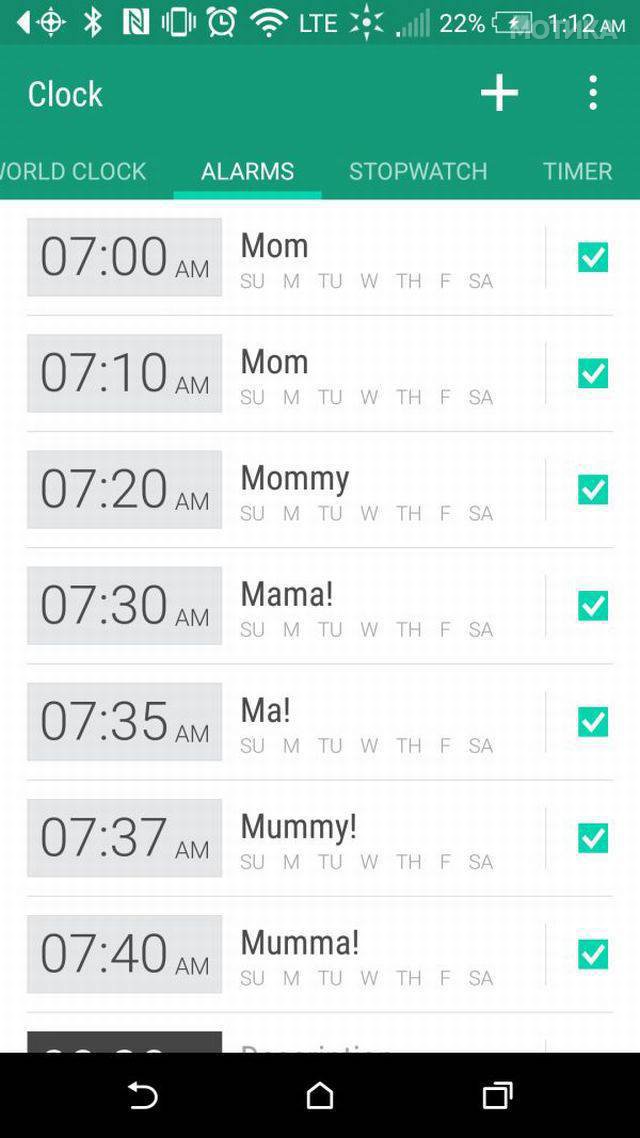Edit the 07:37 AM Mummy! alarm
This screenshot has height=1138, width=640.
coord(124,838)
